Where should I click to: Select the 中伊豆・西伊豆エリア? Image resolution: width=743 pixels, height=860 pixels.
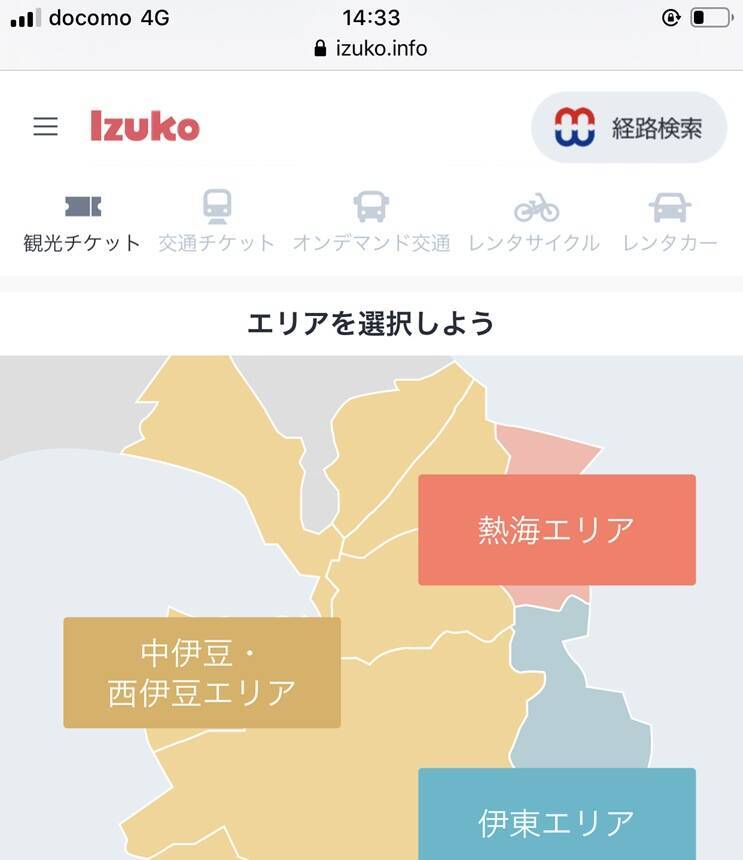tap(202, 672)
